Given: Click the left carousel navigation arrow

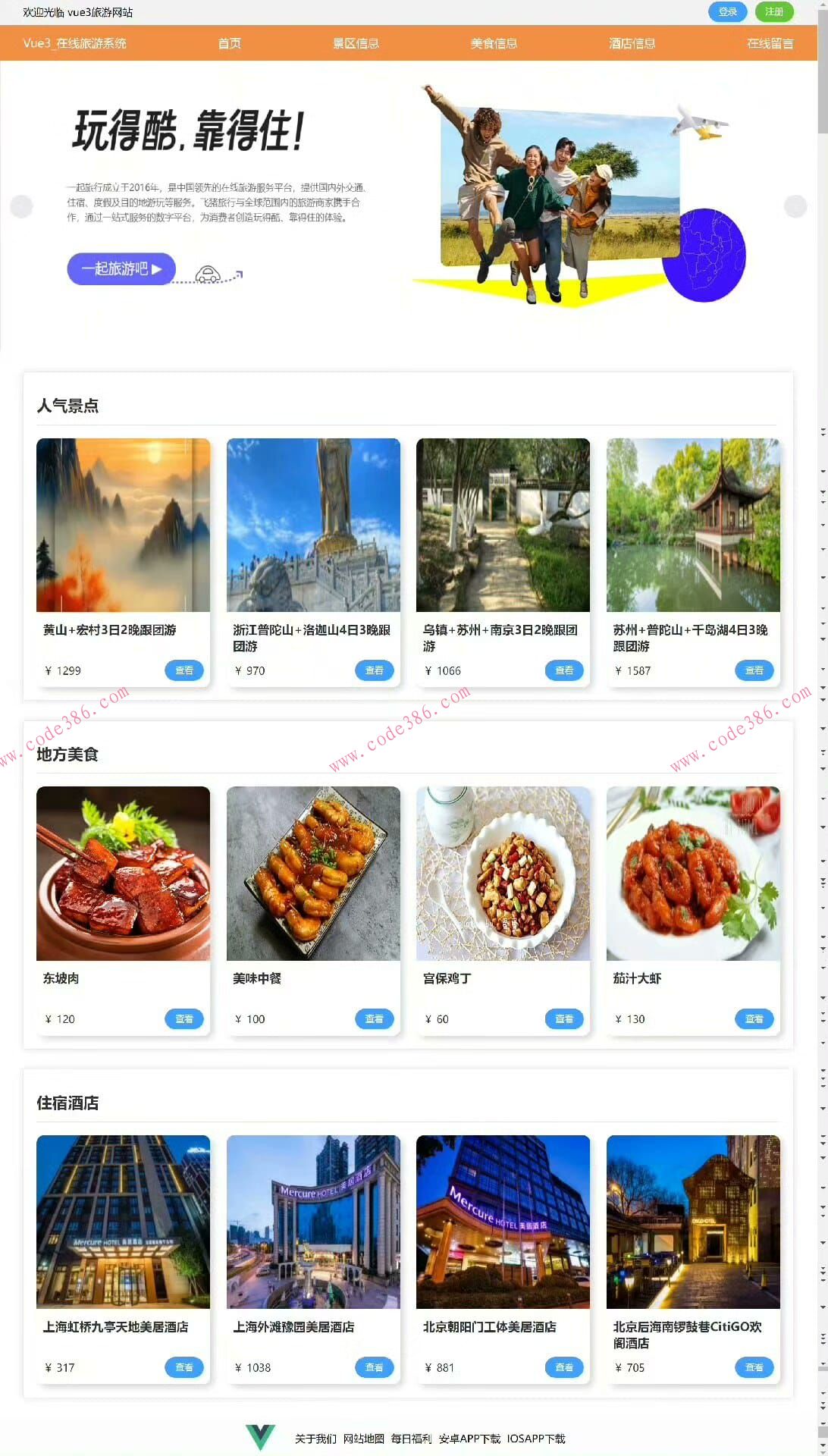Looking at the screenshot, I should point(20,206).
